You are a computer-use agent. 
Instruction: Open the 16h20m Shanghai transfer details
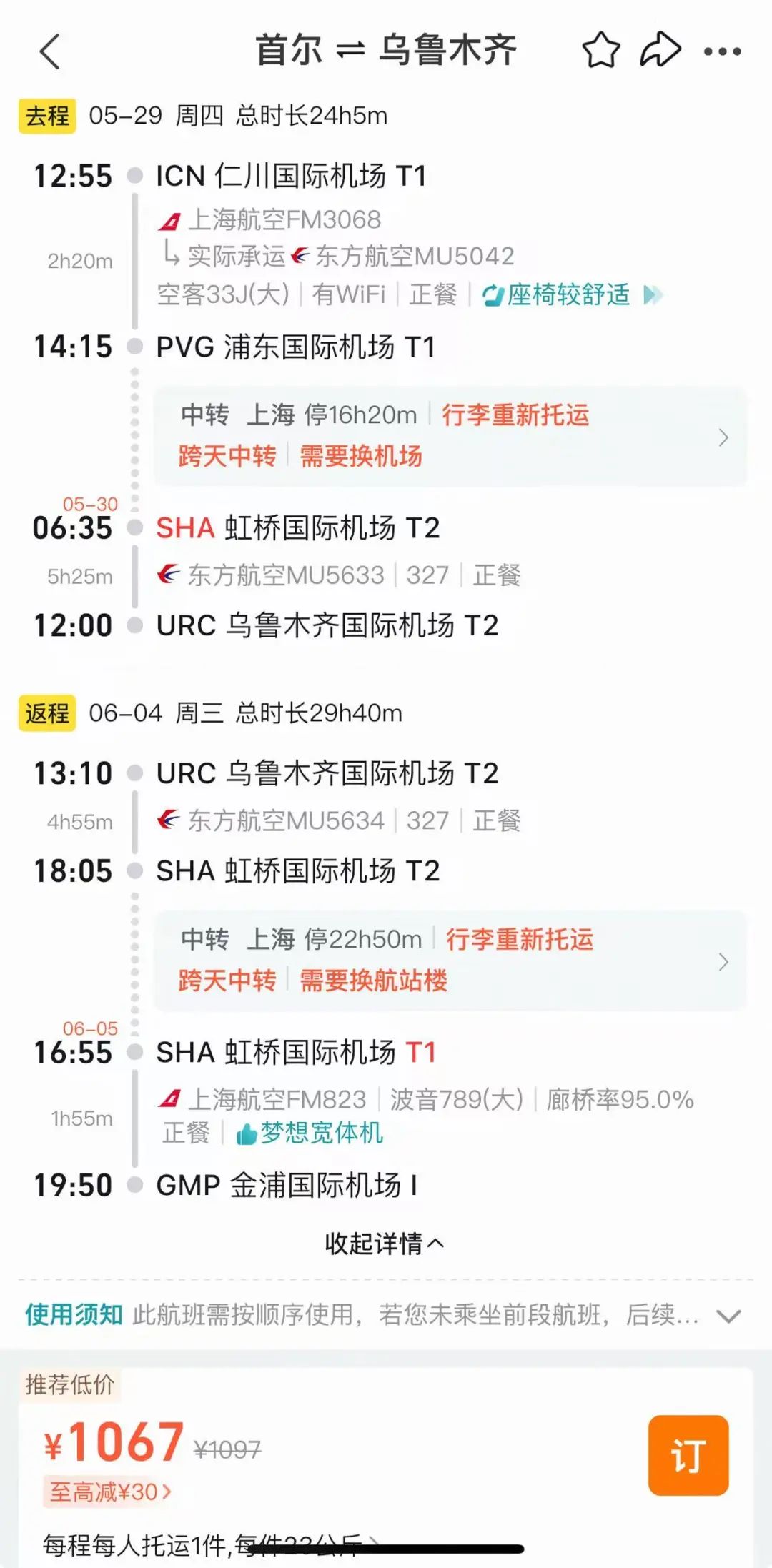(450, 436)
